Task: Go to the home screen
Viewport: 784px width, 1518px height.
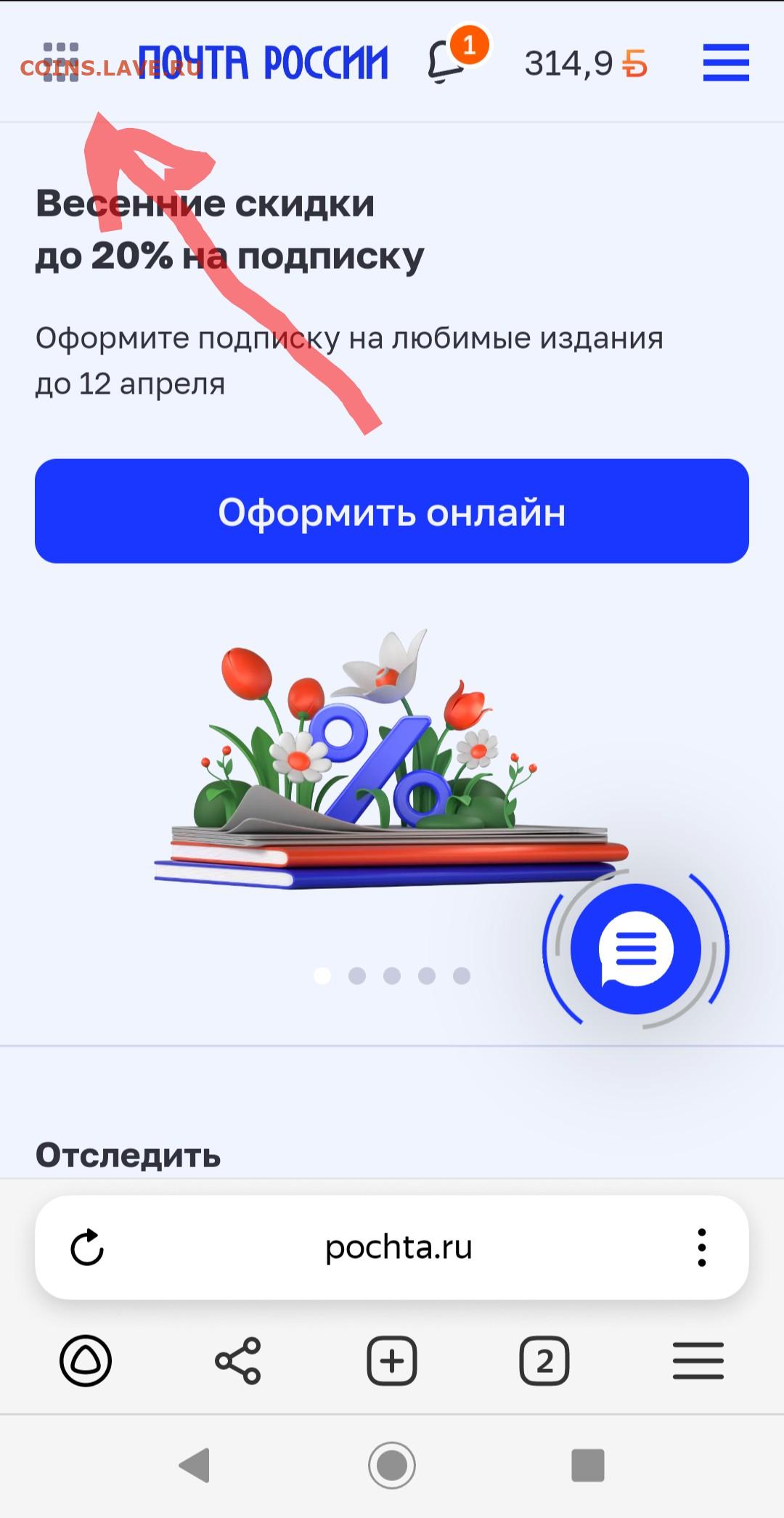Action: pyautogui.click(x=392, y=1465)
